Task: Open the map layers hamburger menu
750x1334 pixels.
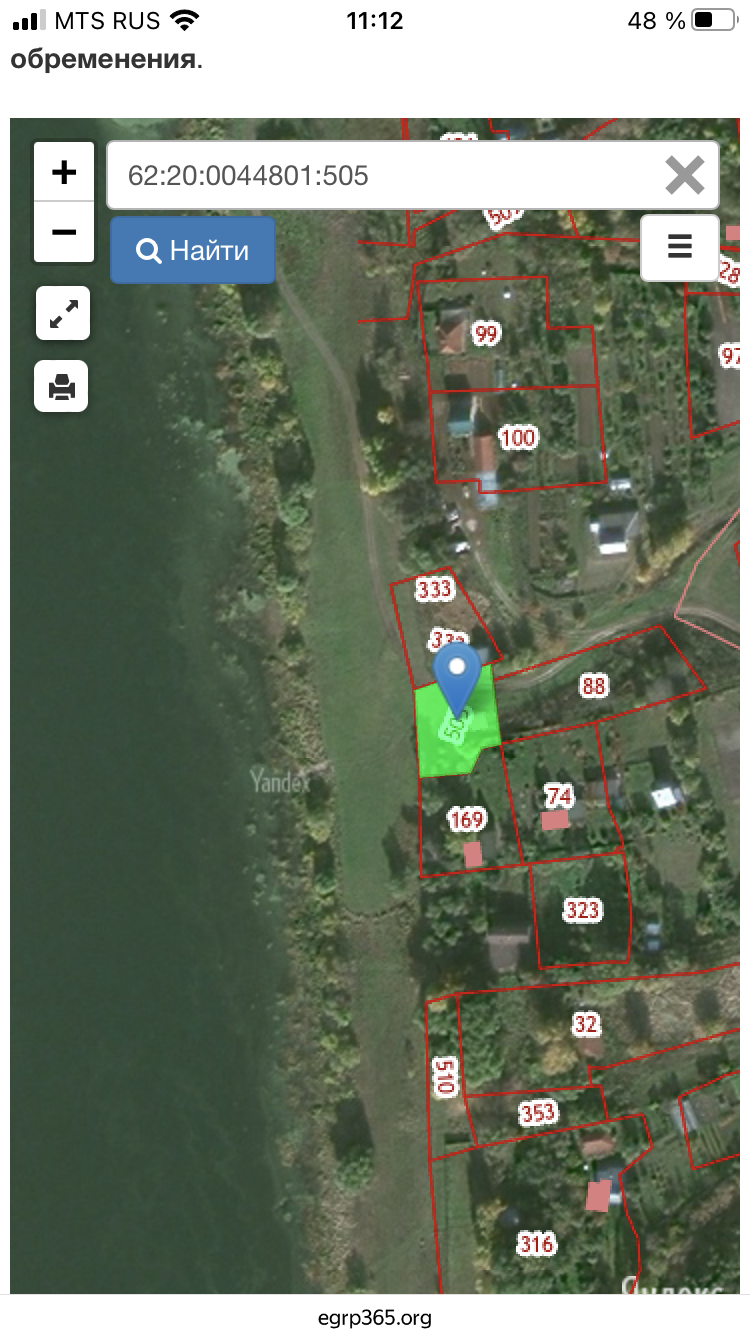Action: click(680, 247)
